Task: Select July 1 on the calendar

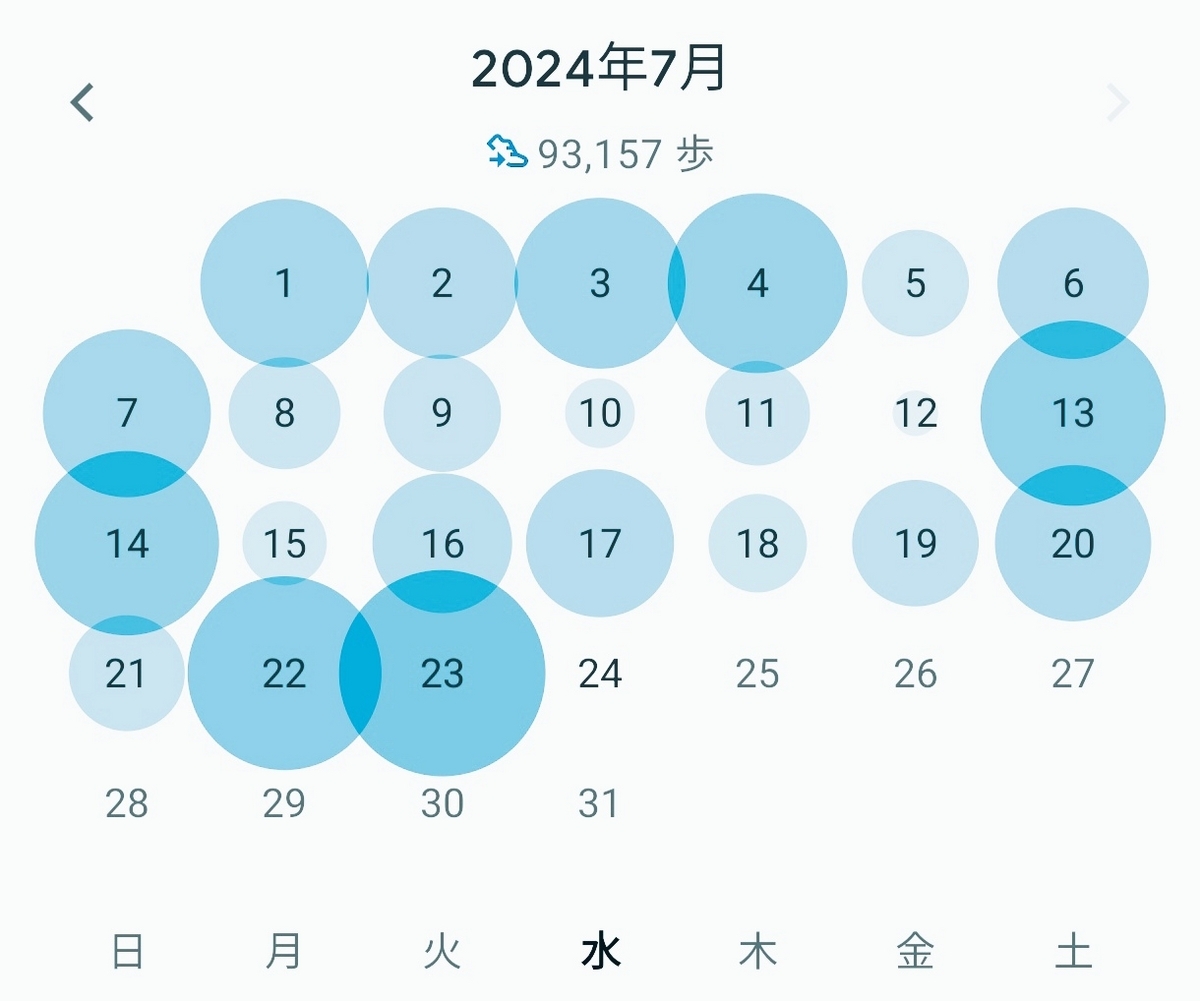Action: tap(284, 284)
